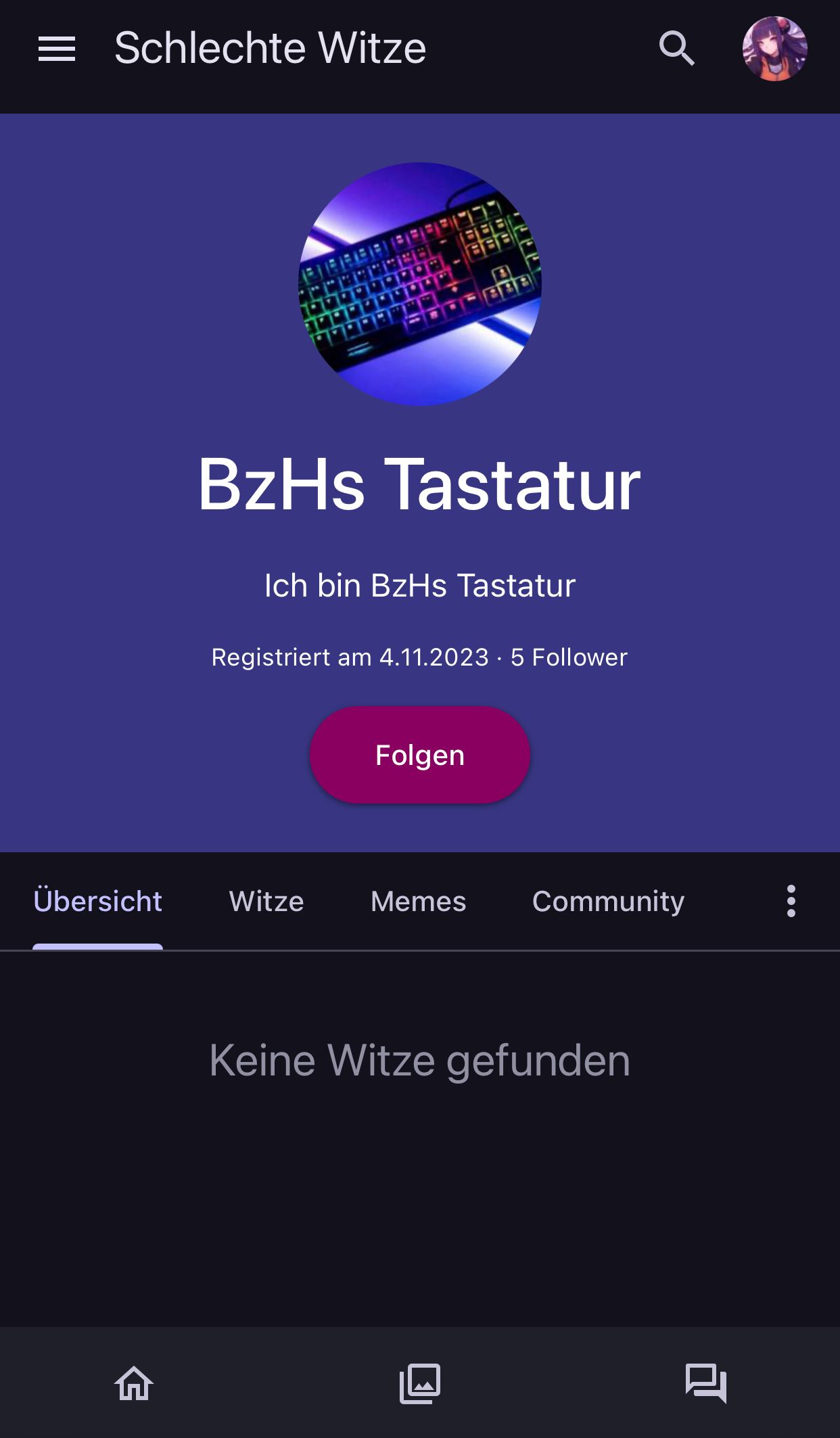840x1438 pixels.
Task: Switch to the Community tab
Action: tap(608, 901)
